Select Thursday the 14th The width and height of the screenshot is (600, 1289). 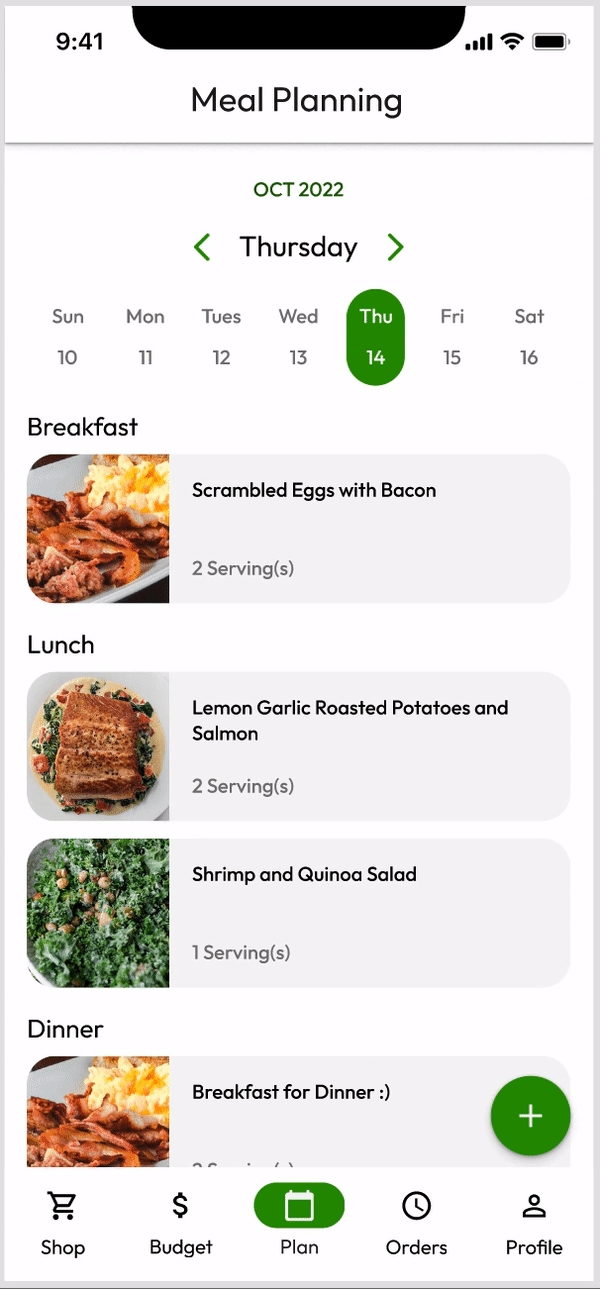click(375, 337)
